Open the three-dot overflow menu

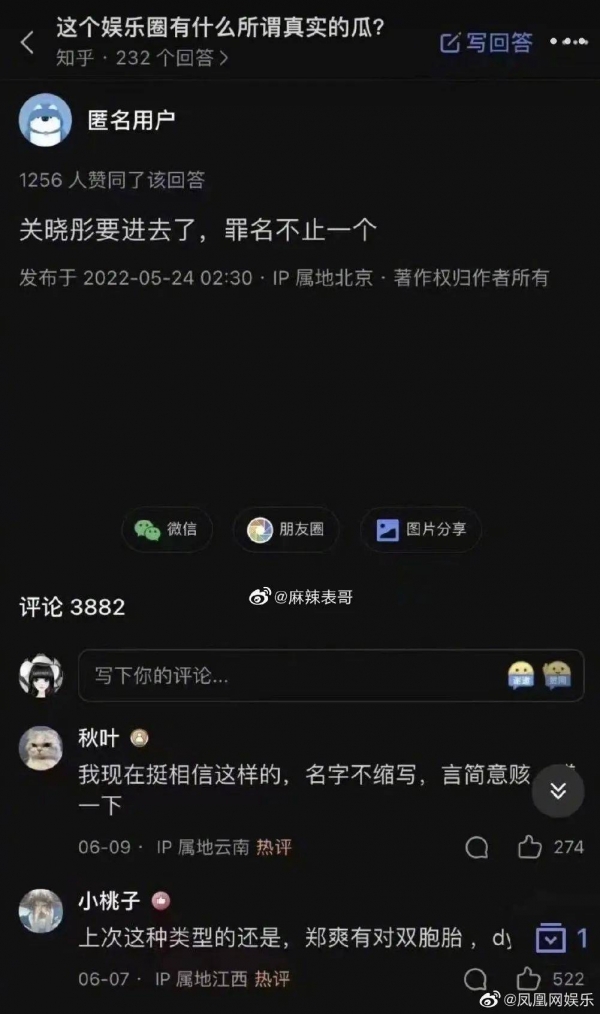point(569,41)
